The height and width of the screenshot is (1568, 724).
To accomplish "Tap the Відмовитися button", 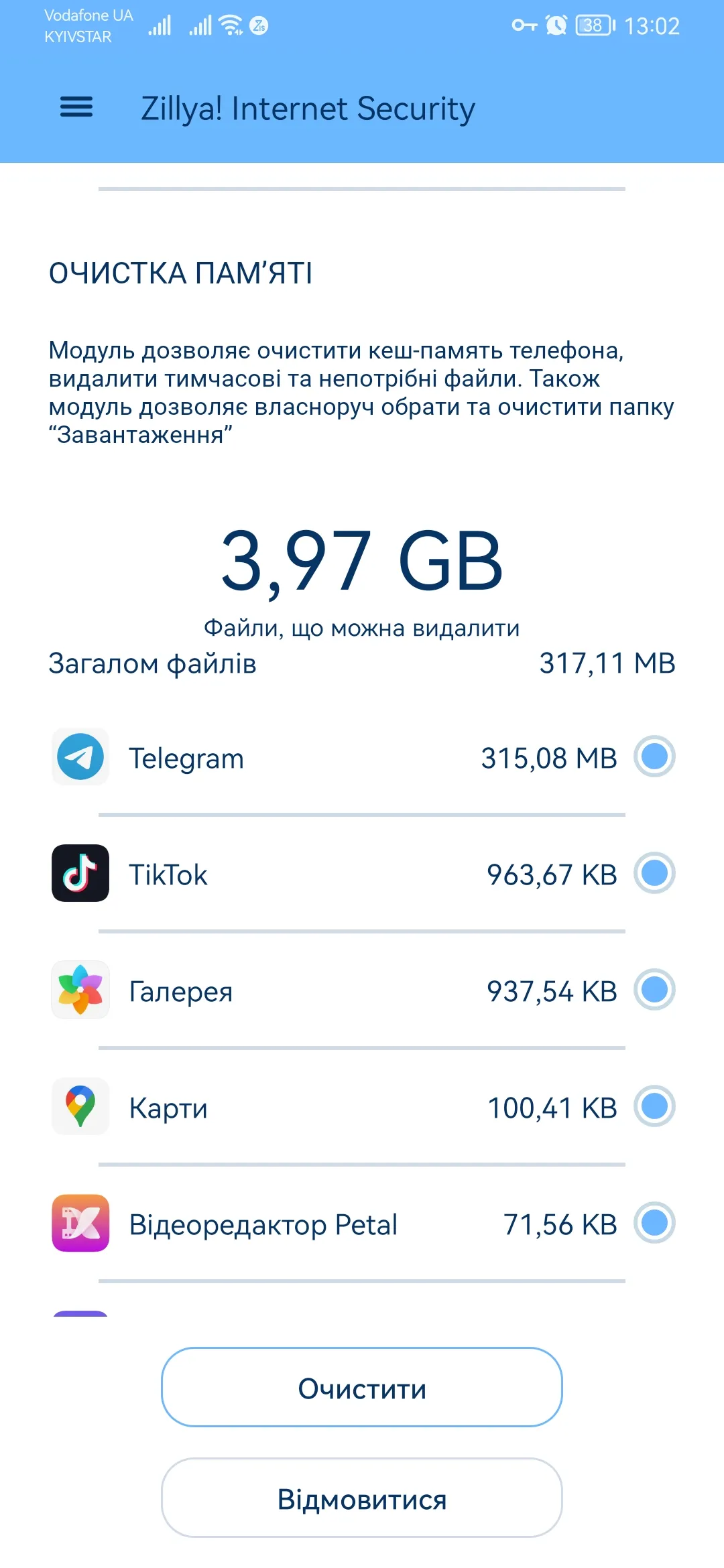I will pyautogui.click(x=362, y=1500).
